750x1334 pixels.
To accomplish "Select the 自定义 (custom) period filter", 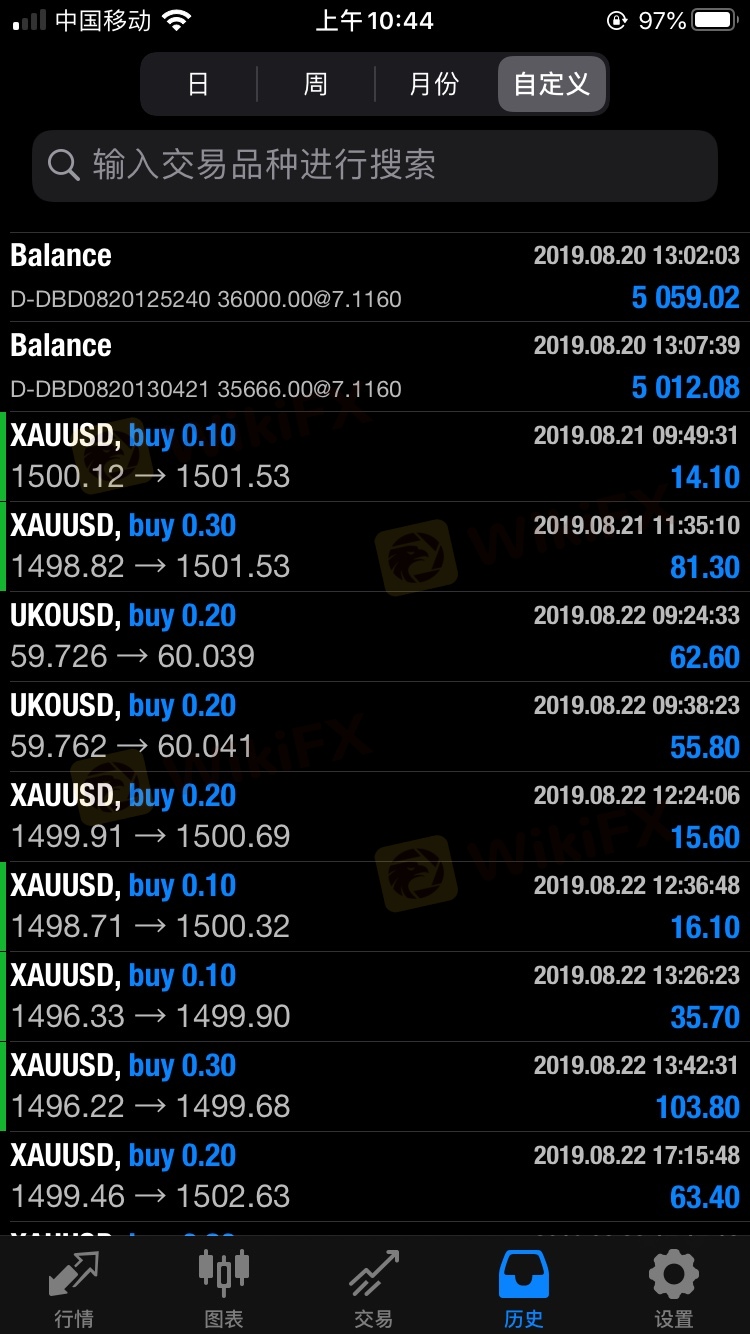I will coord(552,84).
